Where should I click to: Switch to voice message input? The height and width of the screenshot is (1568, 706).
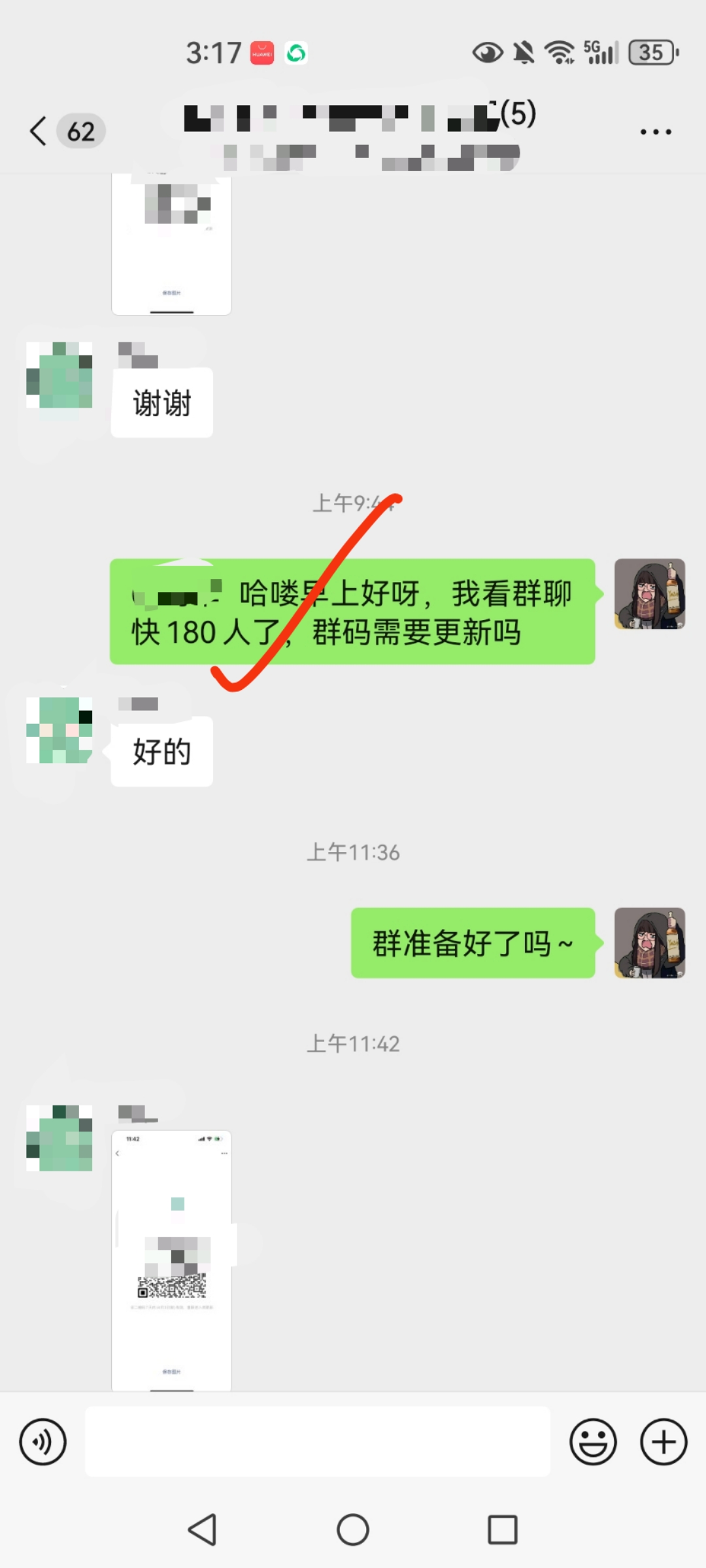(43, 1442)
